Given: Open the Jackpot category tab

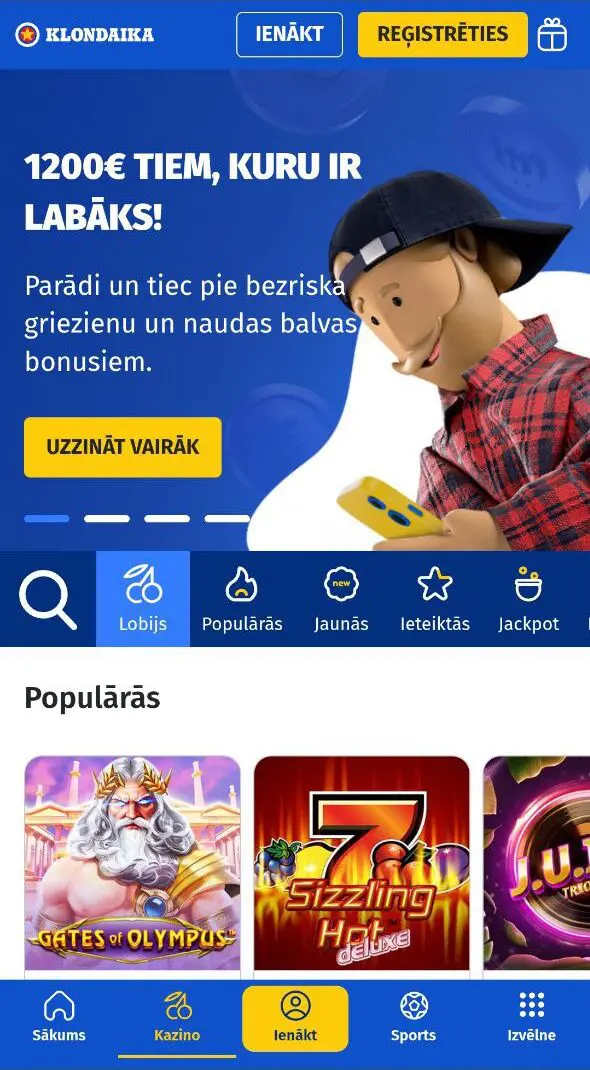Looking at the screenshot, I should 529,599.
